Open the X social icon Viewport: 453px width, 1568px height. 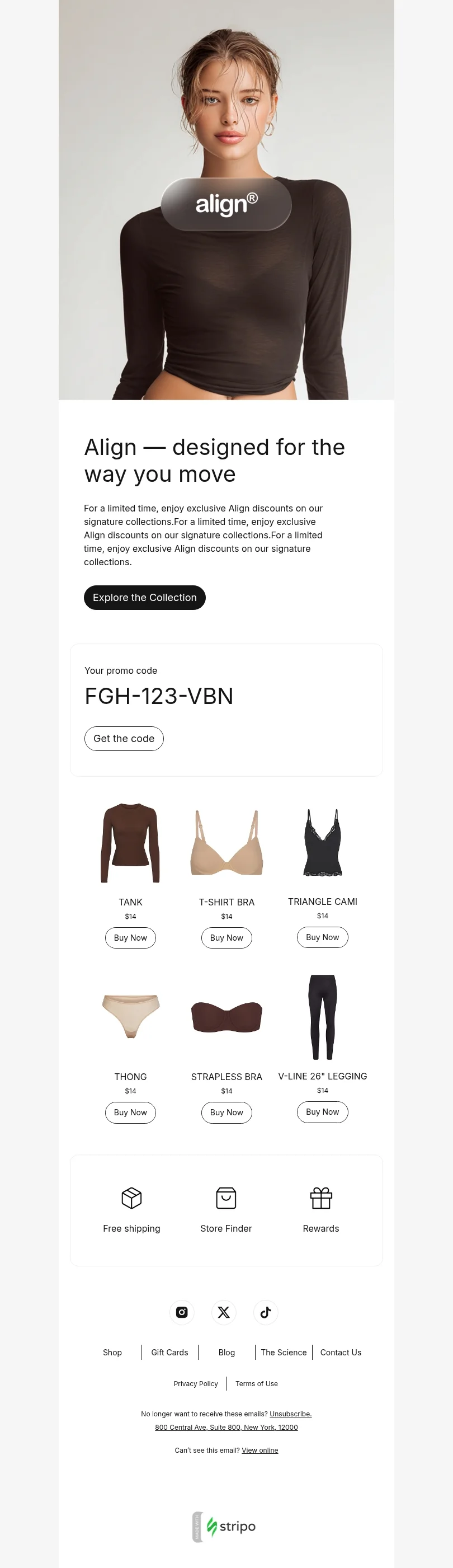(x=224, y=1312)
